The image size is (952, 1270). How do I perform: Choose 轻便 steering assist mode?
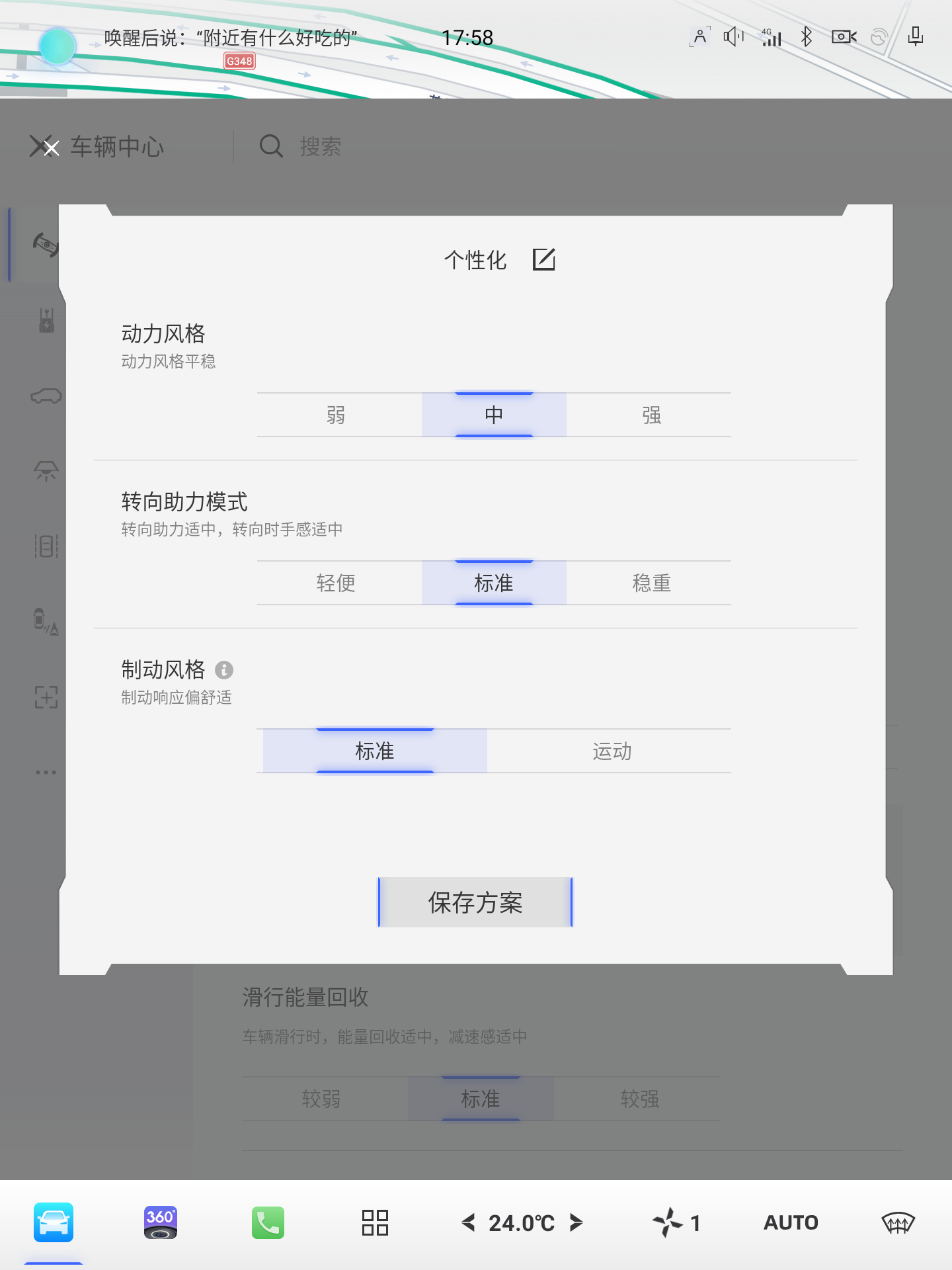[x=336, y=583]
